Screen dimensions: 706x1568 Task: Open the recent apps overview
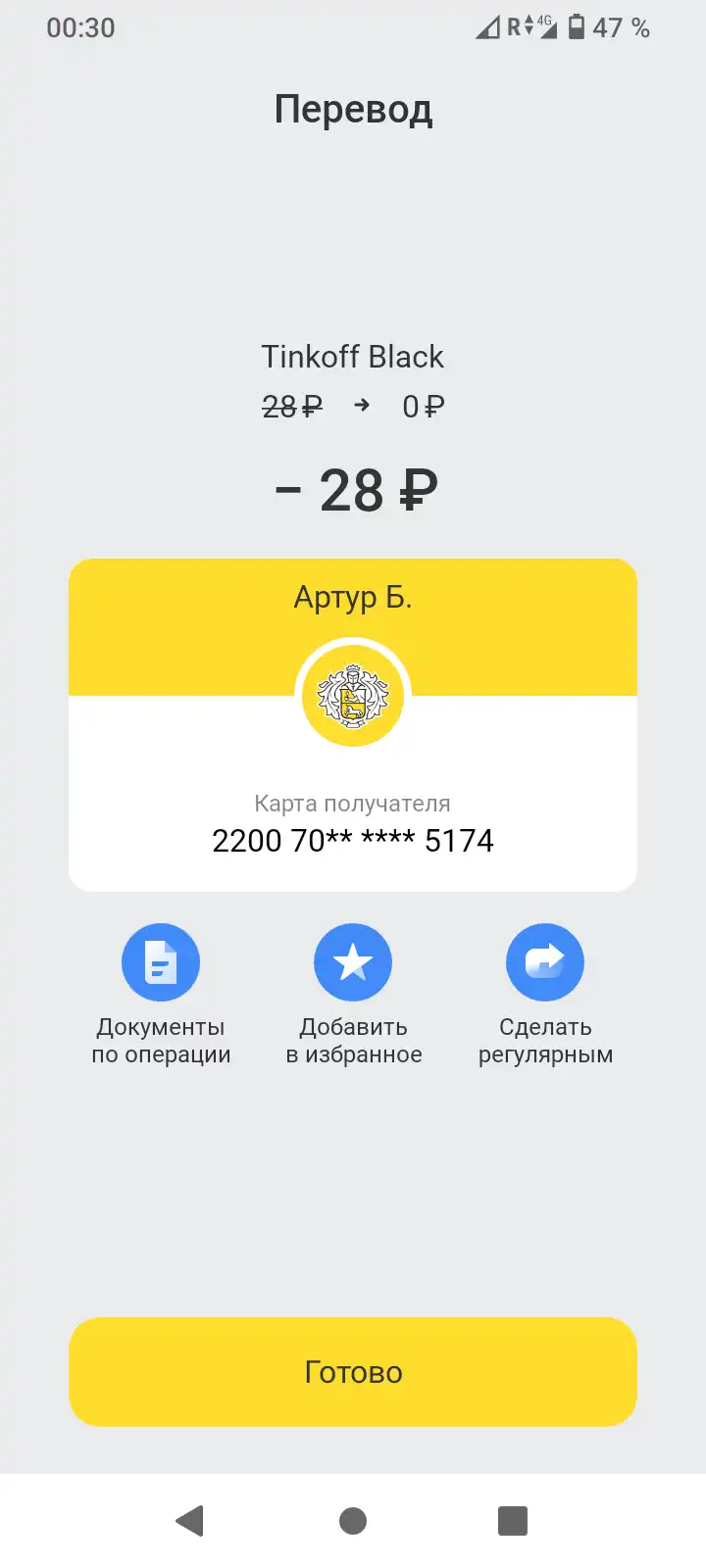coord(513,1521)
